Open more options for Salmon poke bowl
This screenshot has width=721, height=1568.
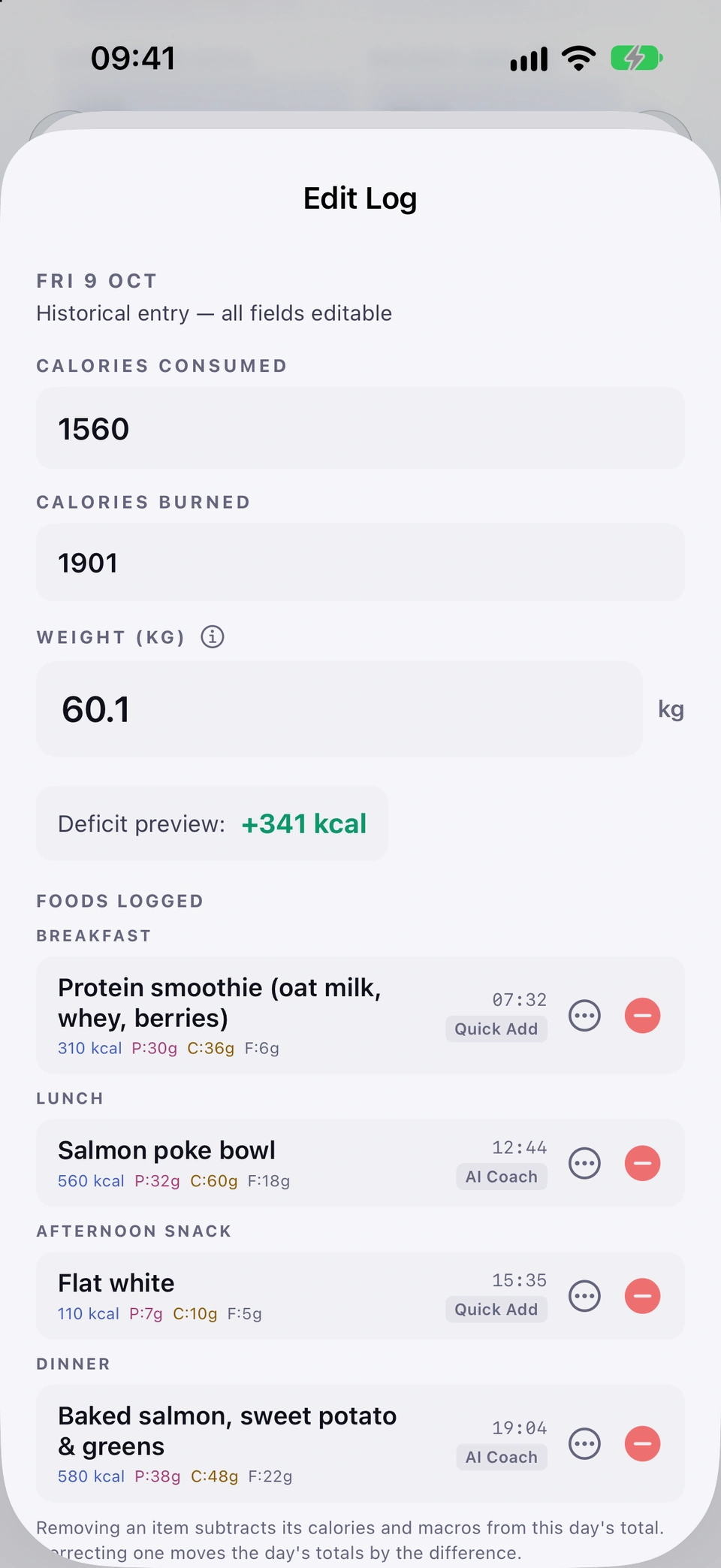pos(584,1164)
